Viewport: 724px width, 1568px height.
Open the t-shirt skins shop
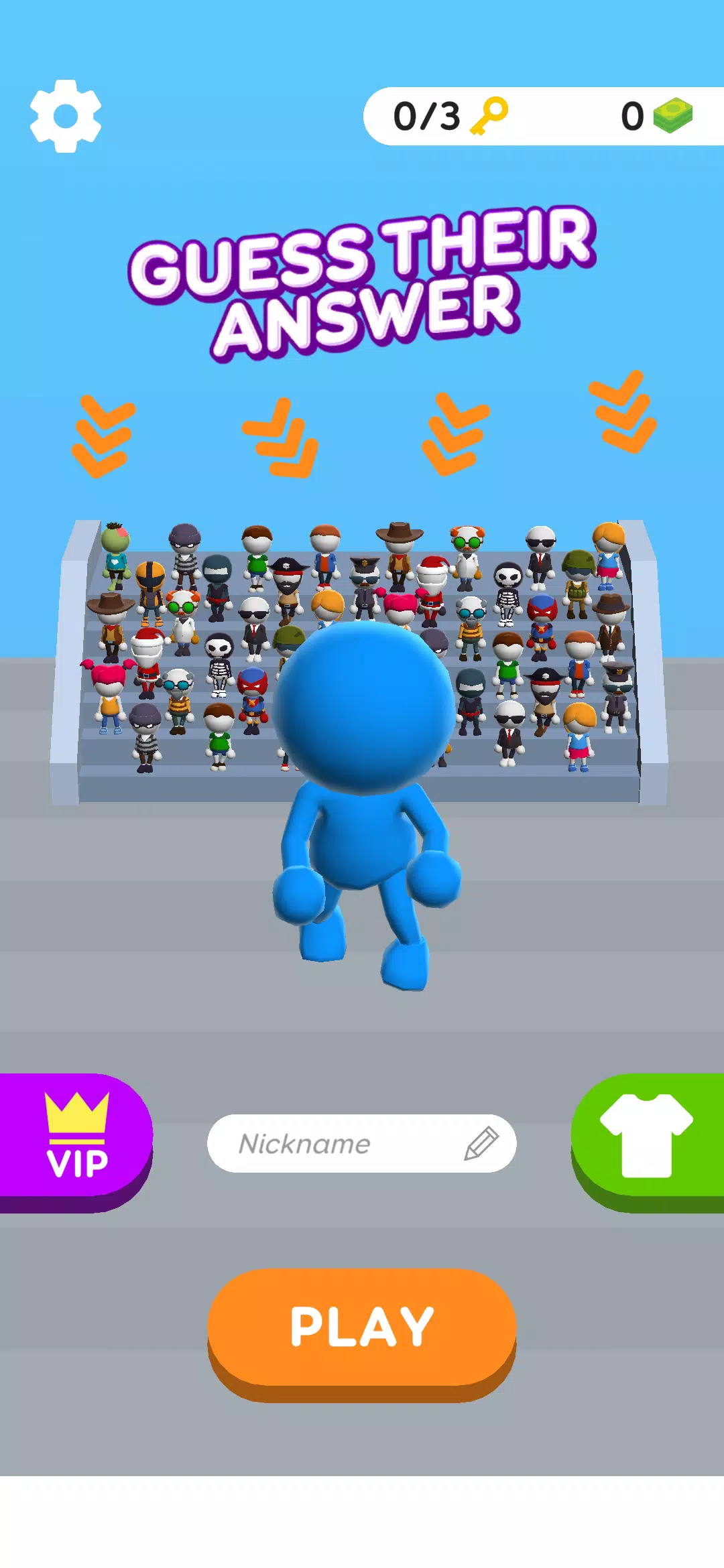point(648,1142)
